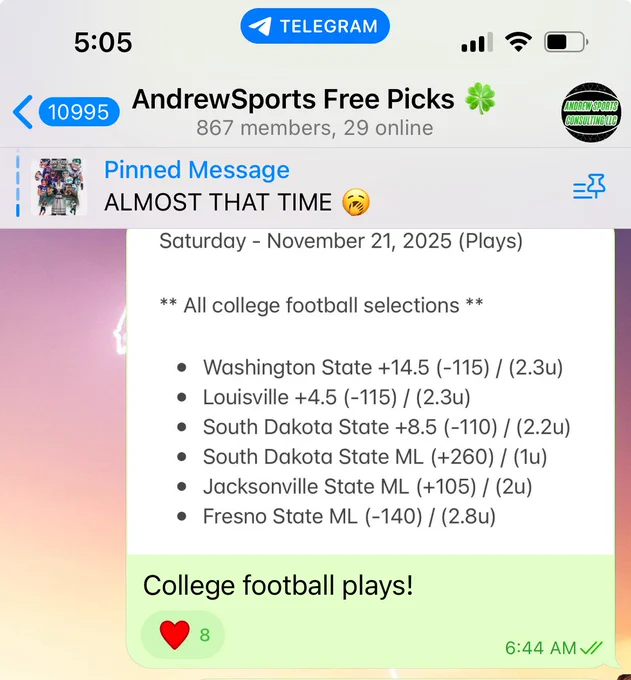Go back to the chat list

pyautogui.click(x=66, y=112)
